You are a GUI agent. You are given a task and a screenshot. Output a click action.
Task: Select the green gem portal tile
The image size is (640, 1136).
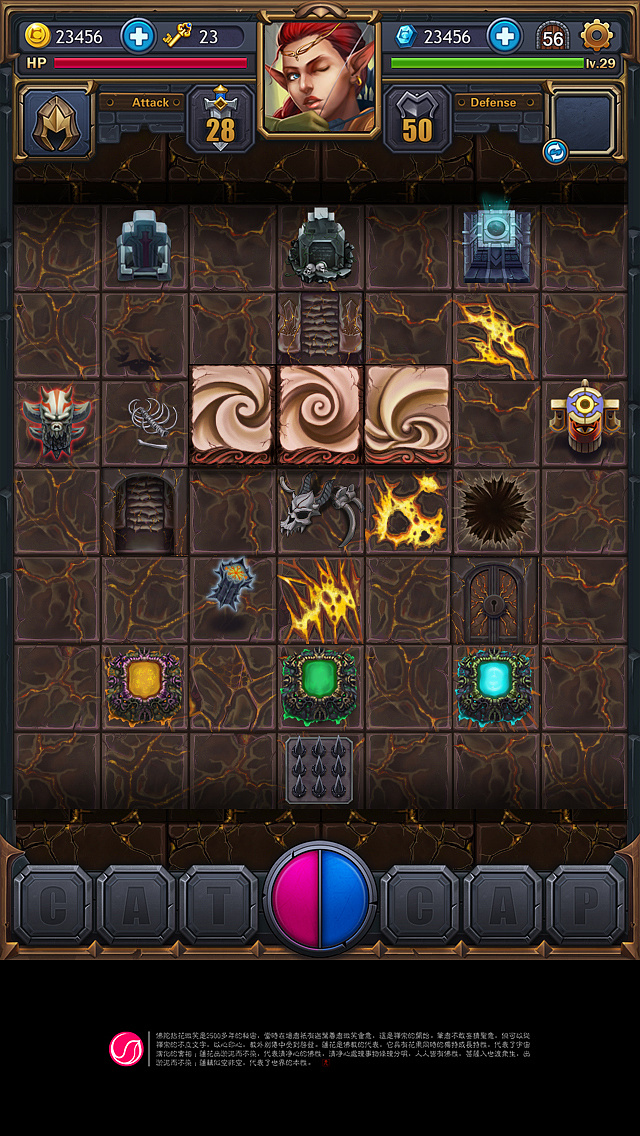point(319,686)
